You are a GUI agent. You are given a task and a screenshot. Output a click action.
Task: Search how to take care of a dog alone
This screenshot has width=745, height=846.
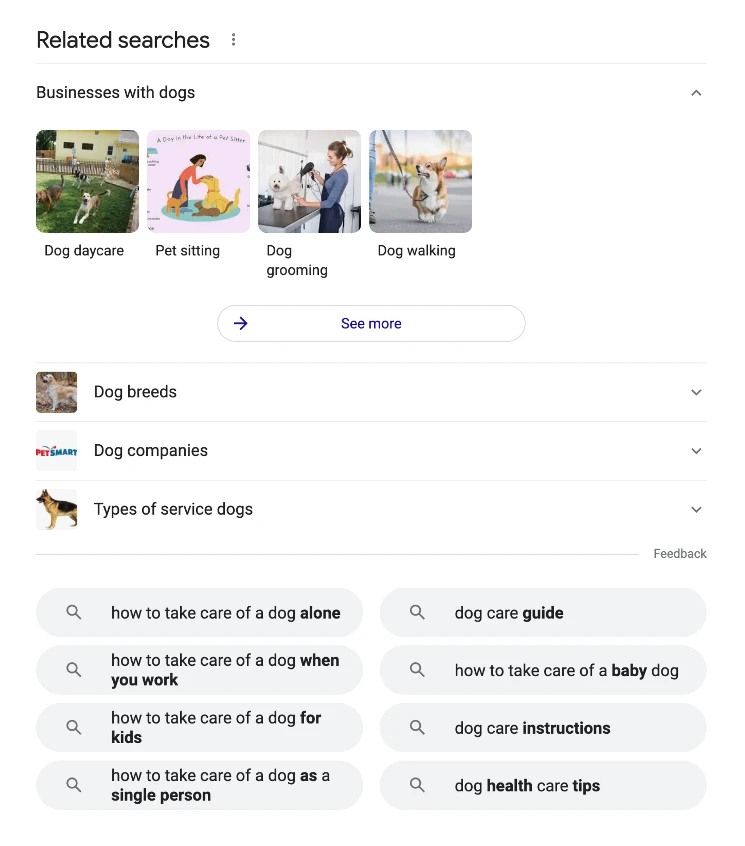click(199, 613)
